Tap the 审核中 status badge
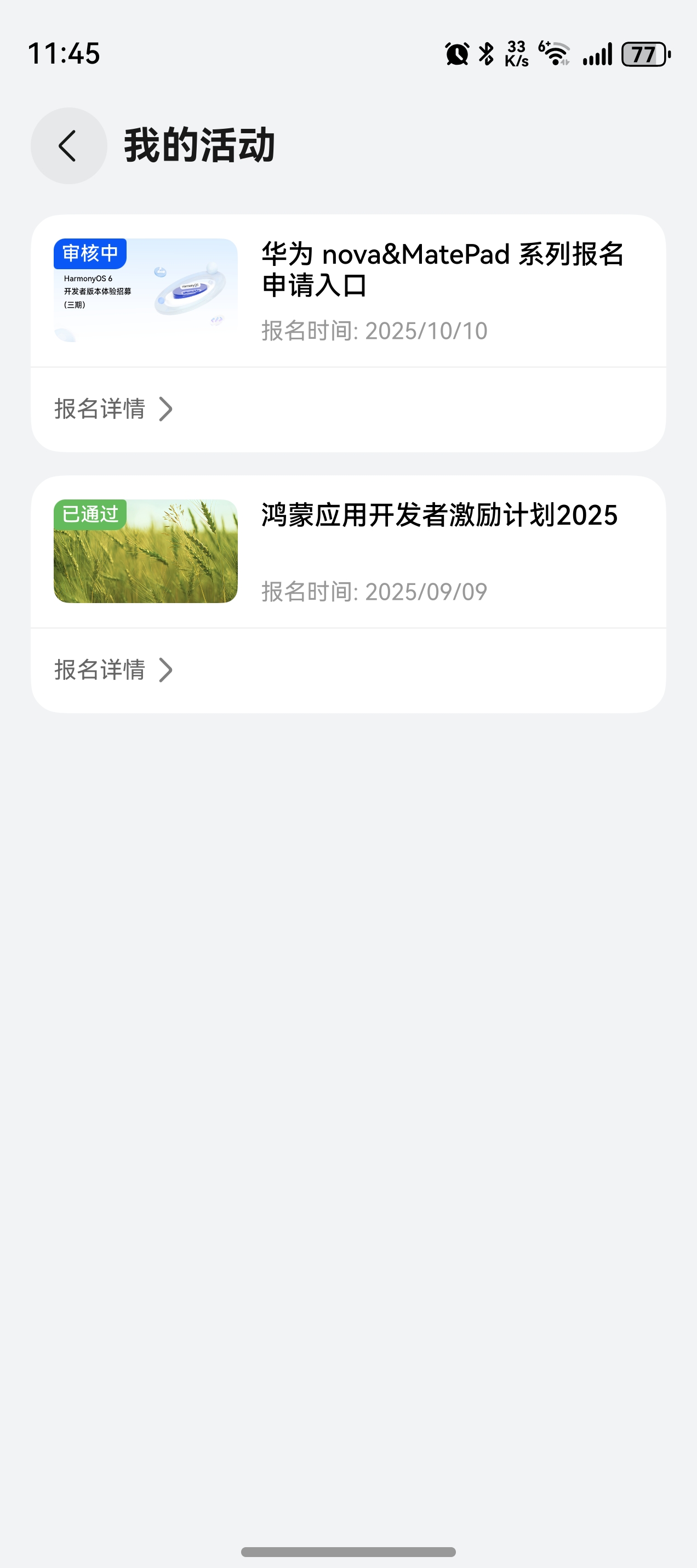 click(89, 253)
